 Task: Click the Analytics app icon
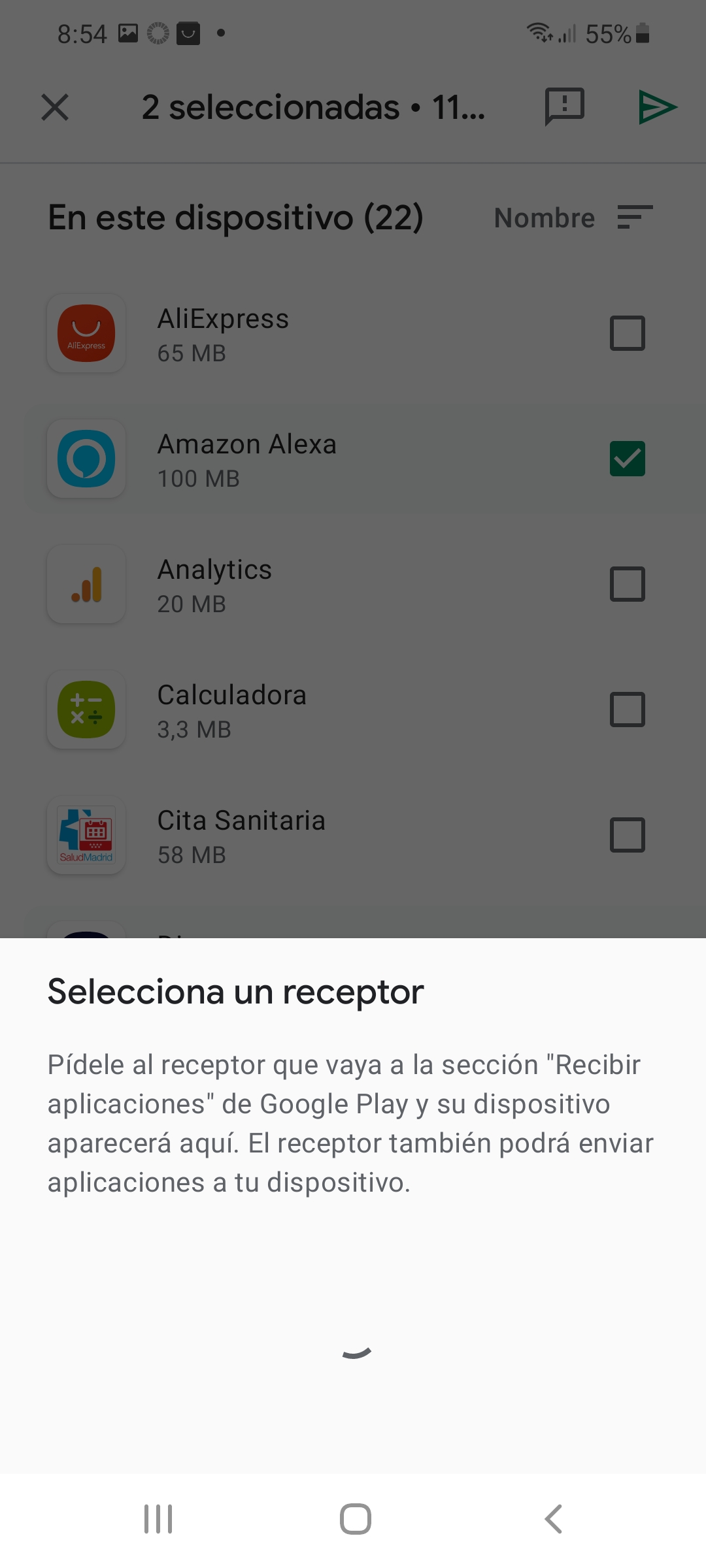click(86, 584)
